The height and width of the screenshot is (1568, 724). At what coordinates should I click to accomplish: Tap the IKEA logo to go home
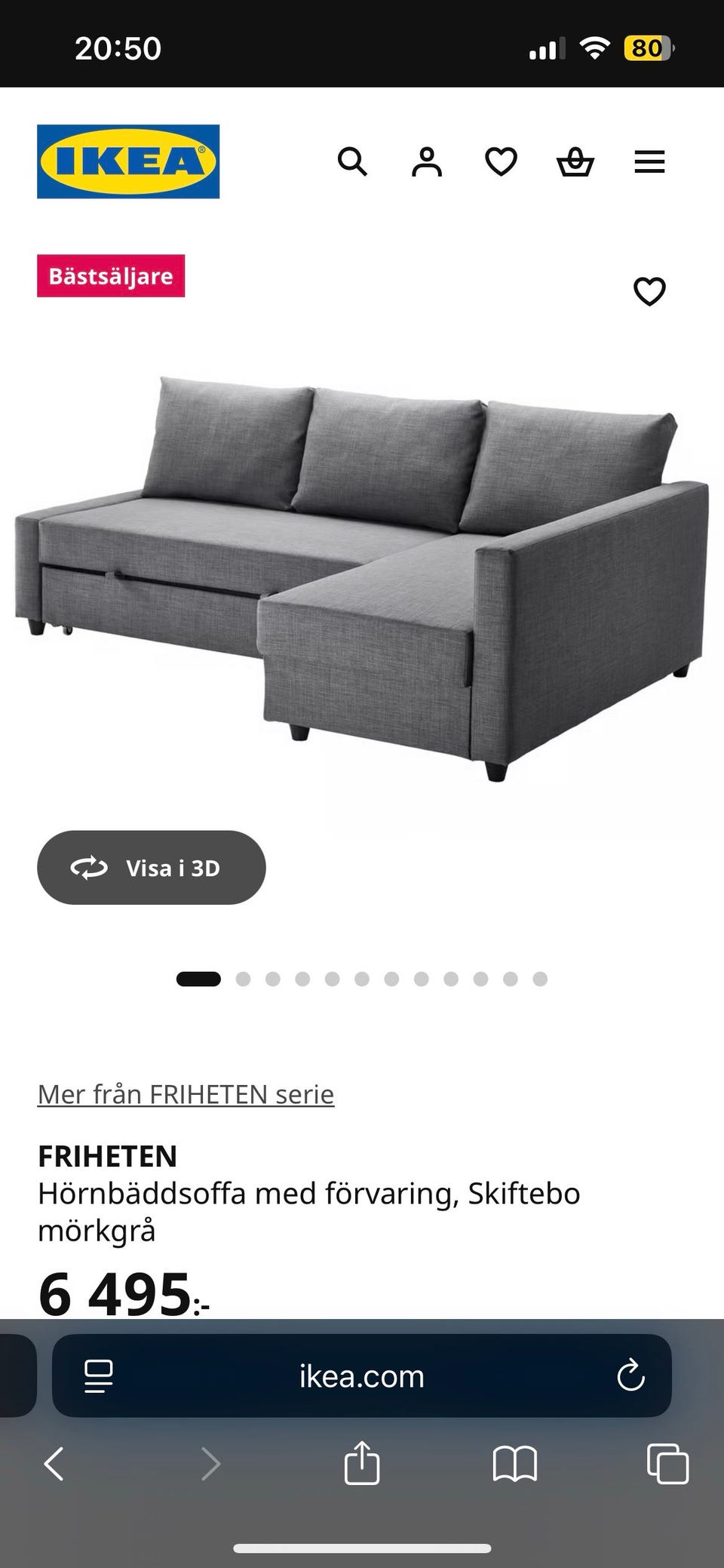128,161
